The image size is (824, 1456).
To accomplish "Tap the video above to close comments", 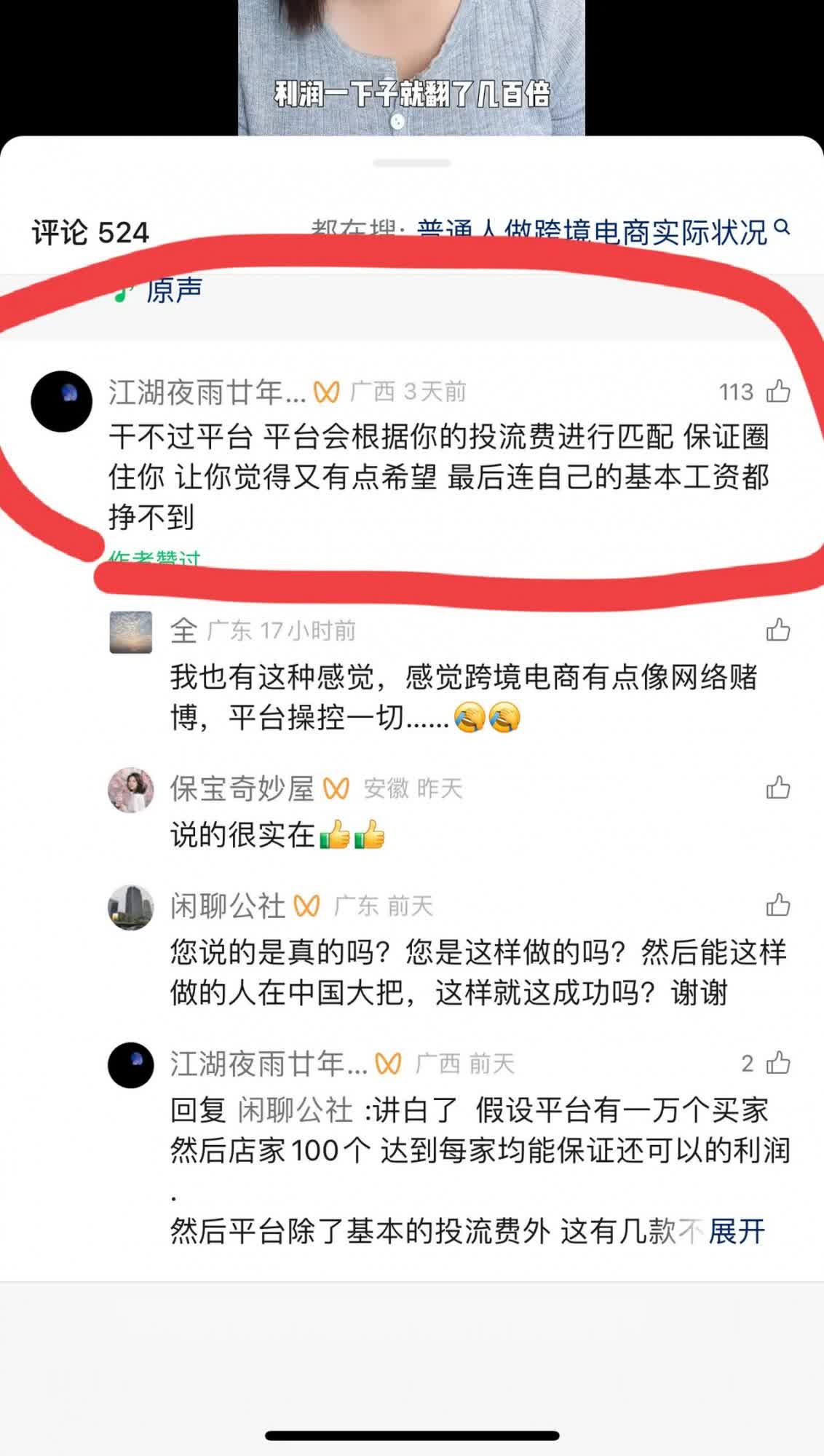I will [x=411, y=66].
